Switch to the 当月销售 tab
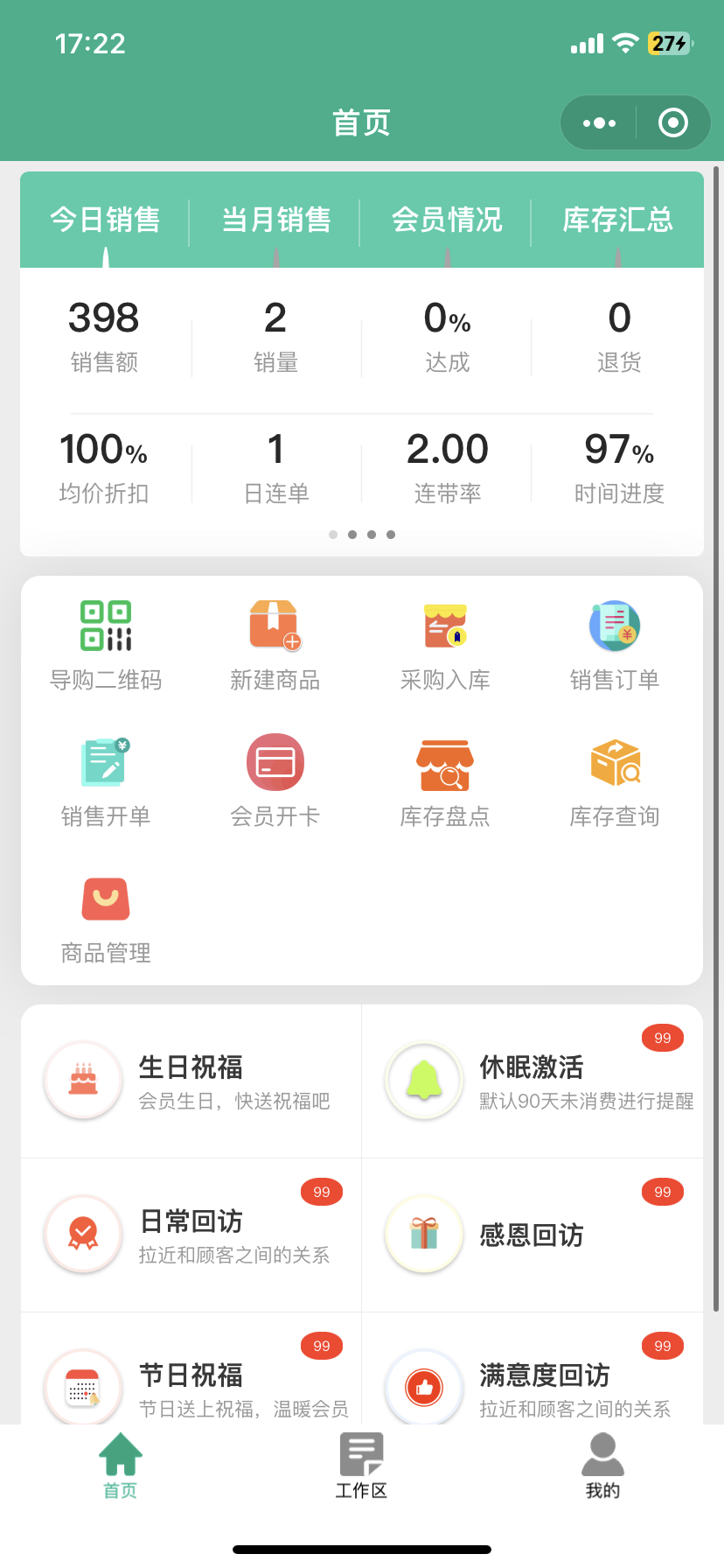724x1568 pixels. click(x=276, y=220)
